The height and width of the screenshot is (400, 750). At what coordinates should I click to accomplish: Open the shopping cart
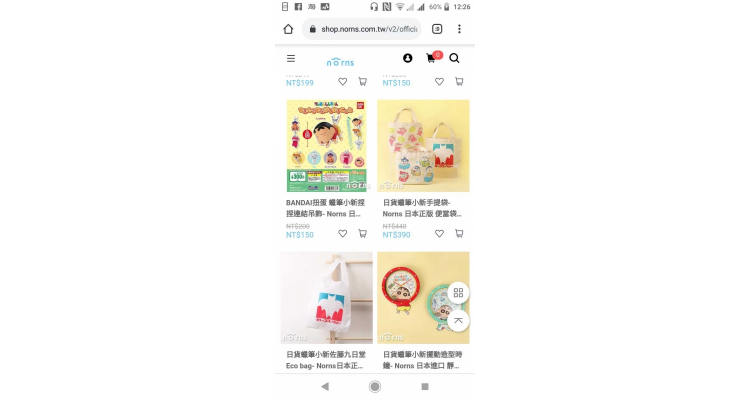tap(431, 58)
